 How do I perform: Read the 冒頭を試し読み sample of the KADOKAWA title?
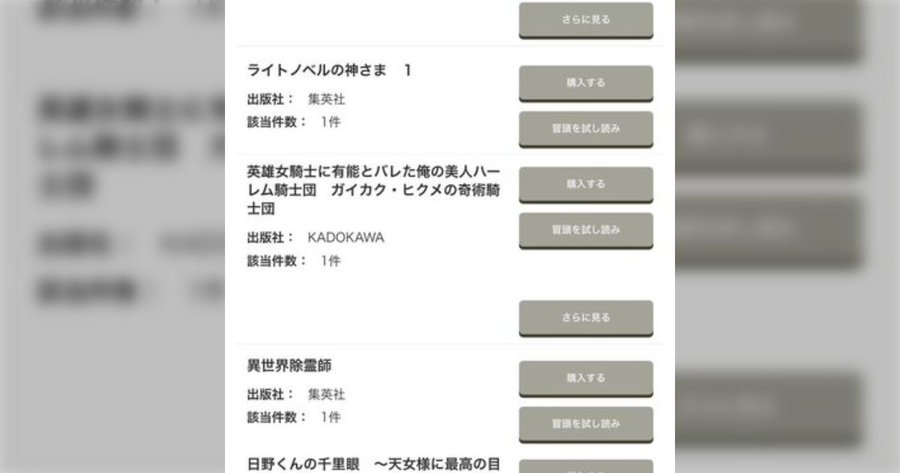point(585,230)
